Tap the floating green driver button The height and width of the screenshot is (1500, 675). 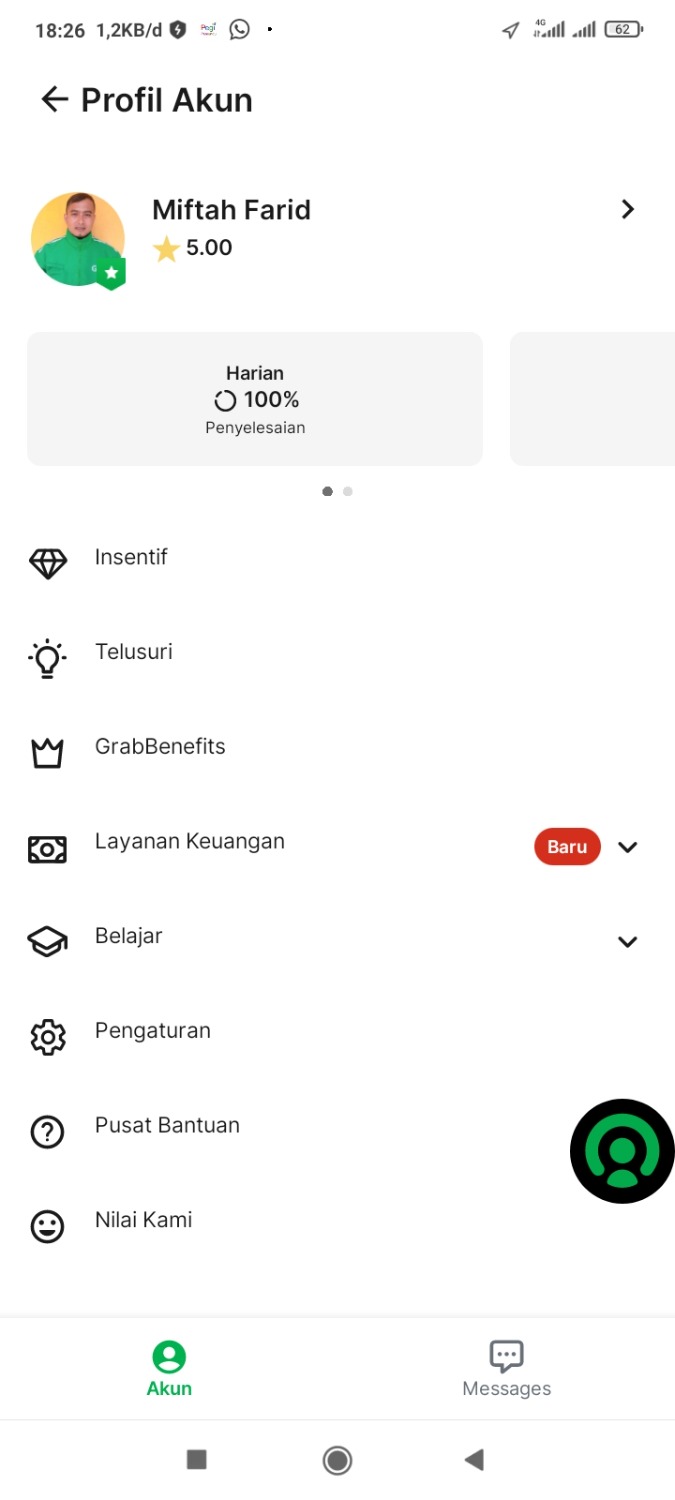point(622,1151)
